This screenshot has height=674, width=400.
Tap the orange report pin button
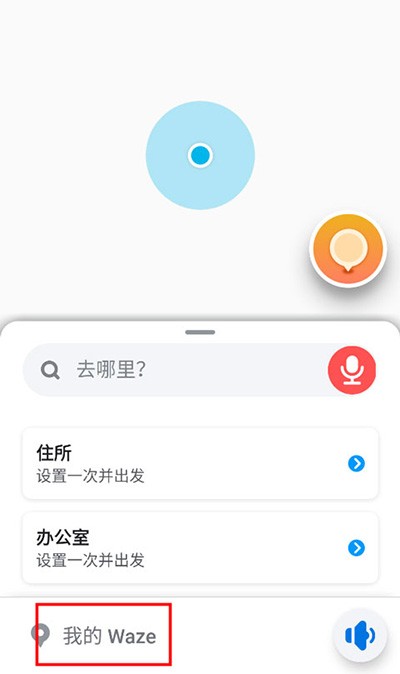(348, 249)
